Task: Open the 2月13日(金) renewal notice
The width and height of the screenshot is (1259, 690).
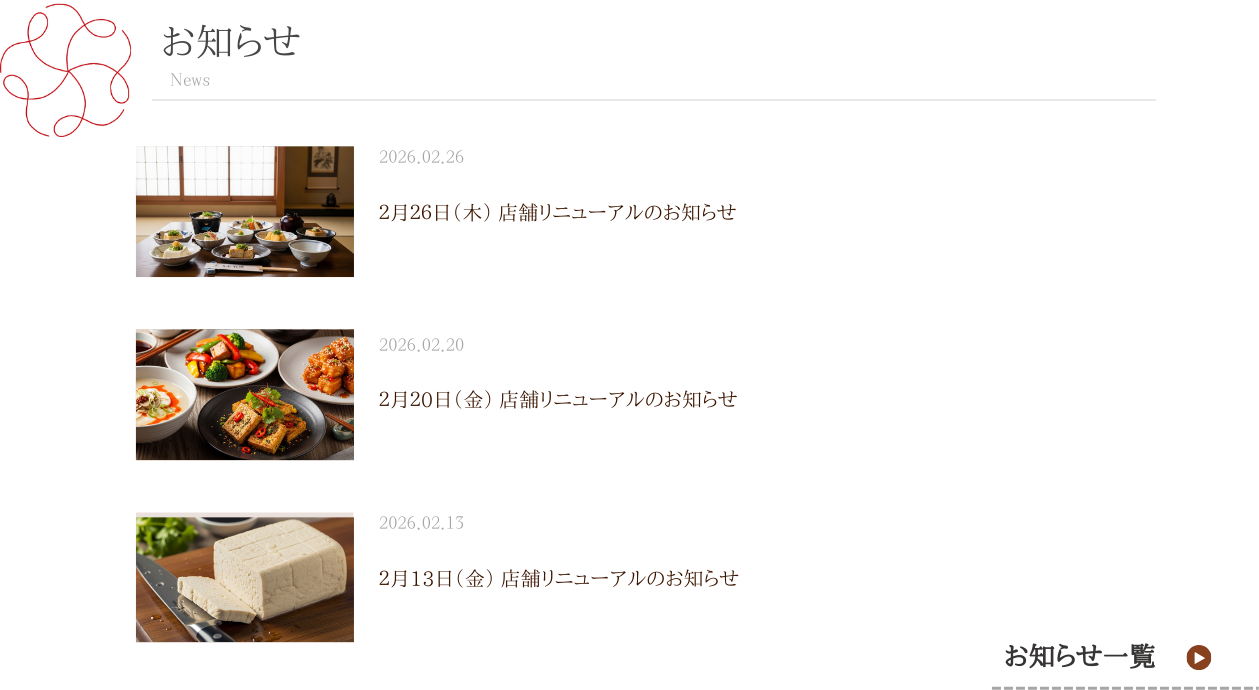Action: [x=558, y=578]
